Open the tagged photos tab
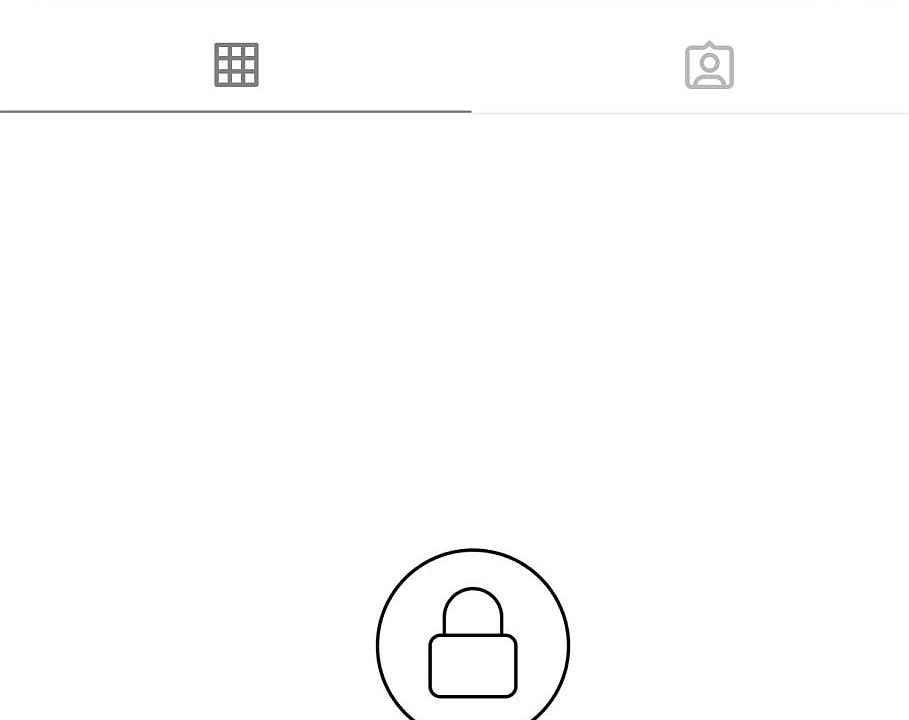The width and height of the screenshot is (909, 720). coord(709,66)
